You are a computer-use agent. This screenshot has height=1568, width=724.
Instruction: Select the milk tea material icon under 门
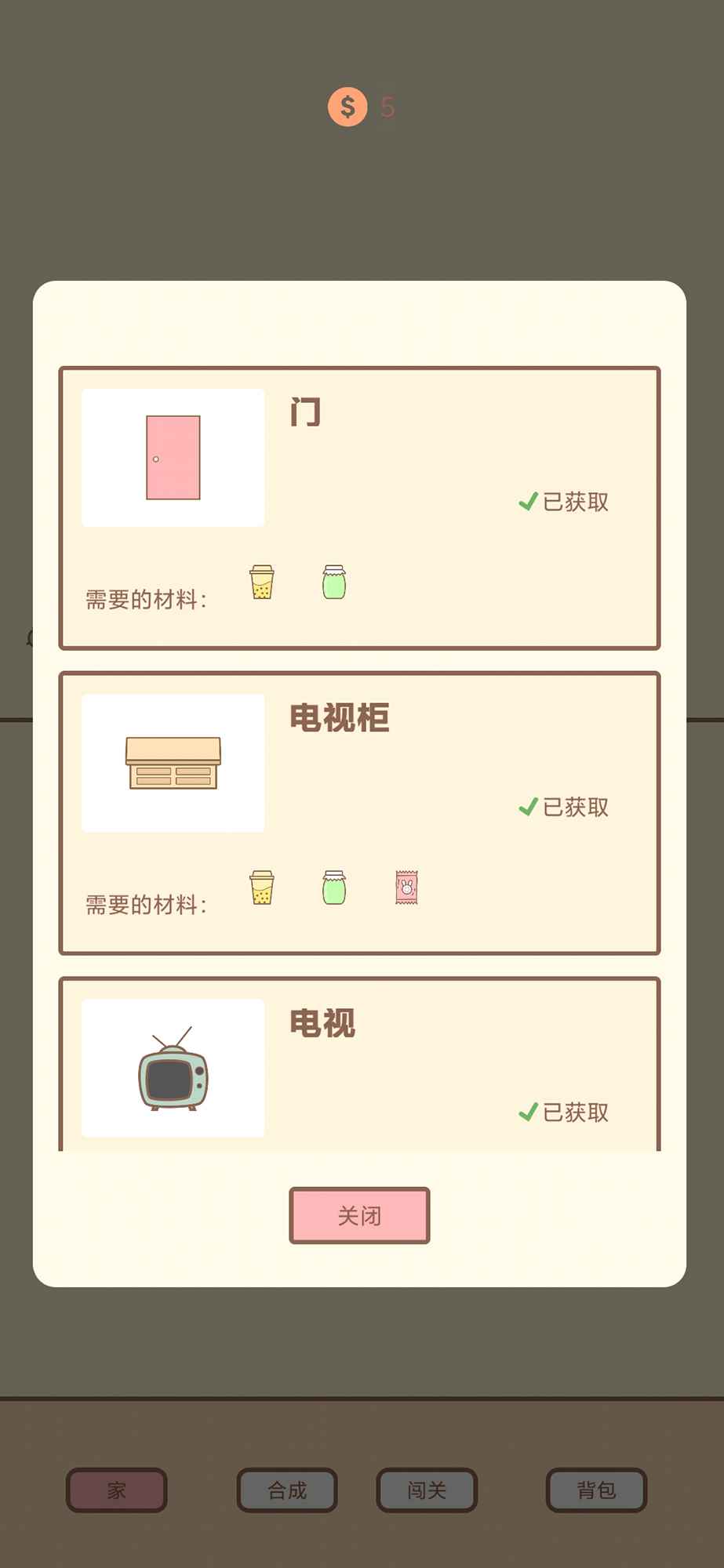tap(261, 581)
